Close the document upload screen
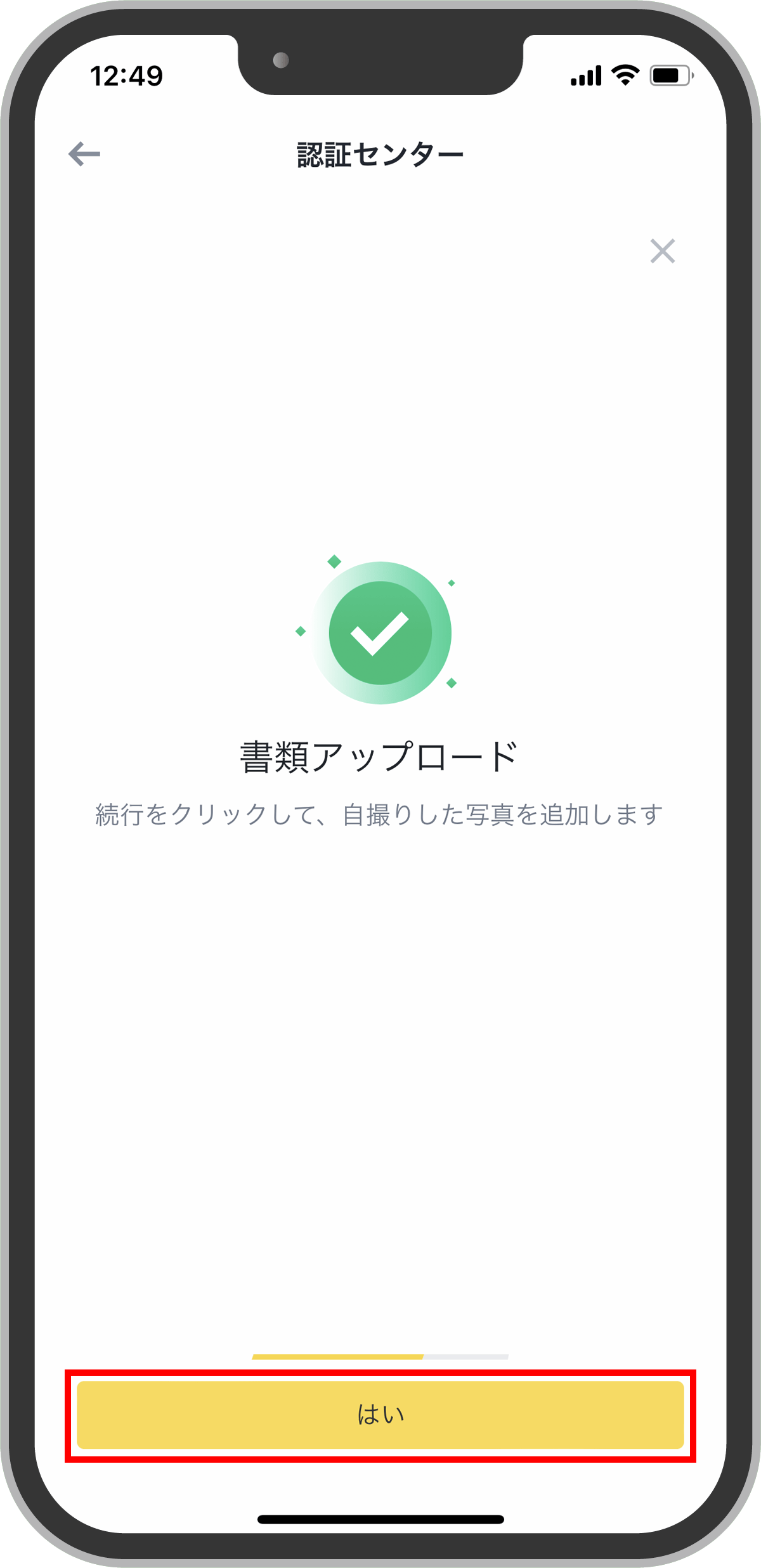 (x=663, y=251)
